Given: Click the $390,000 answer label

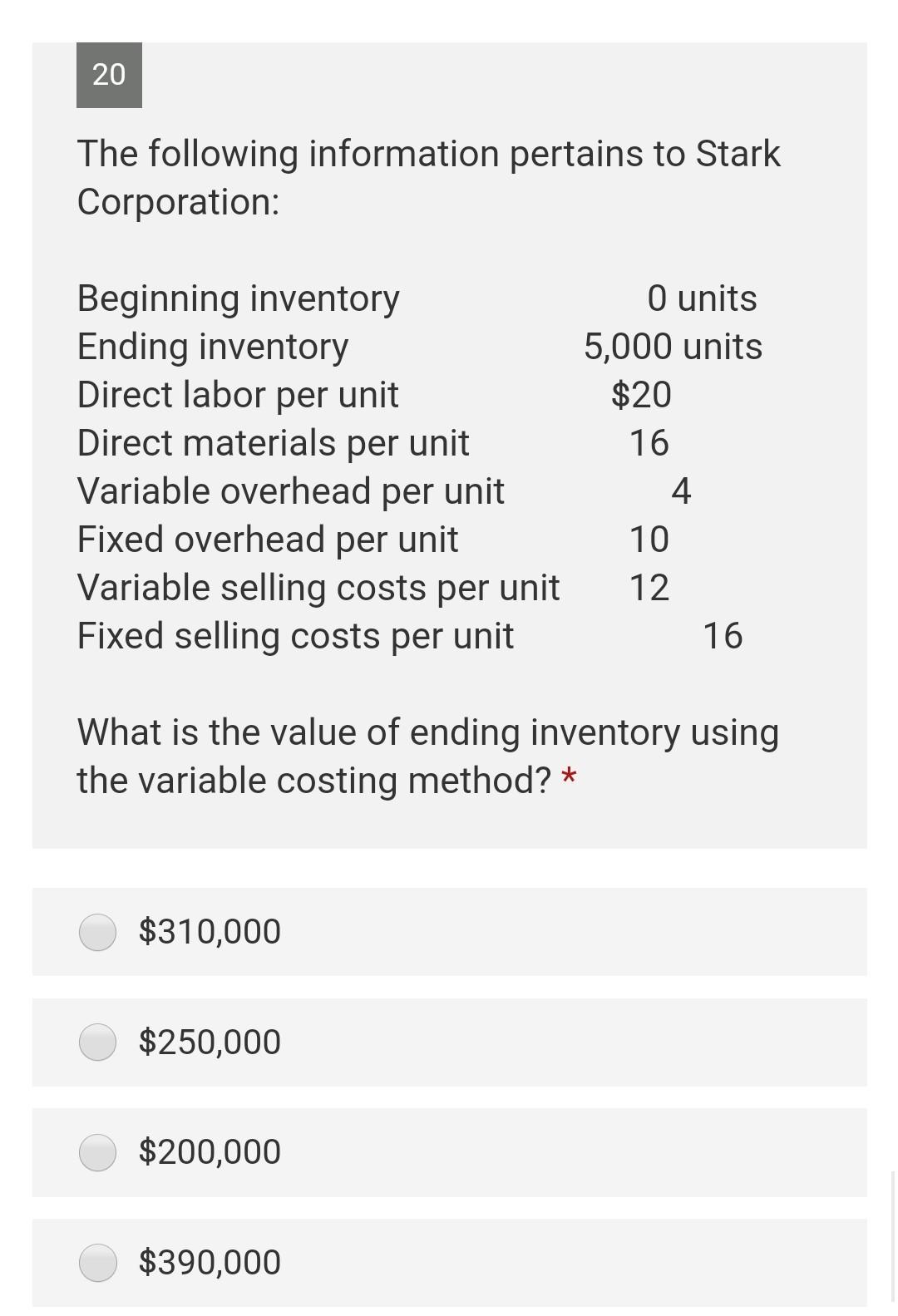Looking at the screenshot, I should click(209, 1262).
